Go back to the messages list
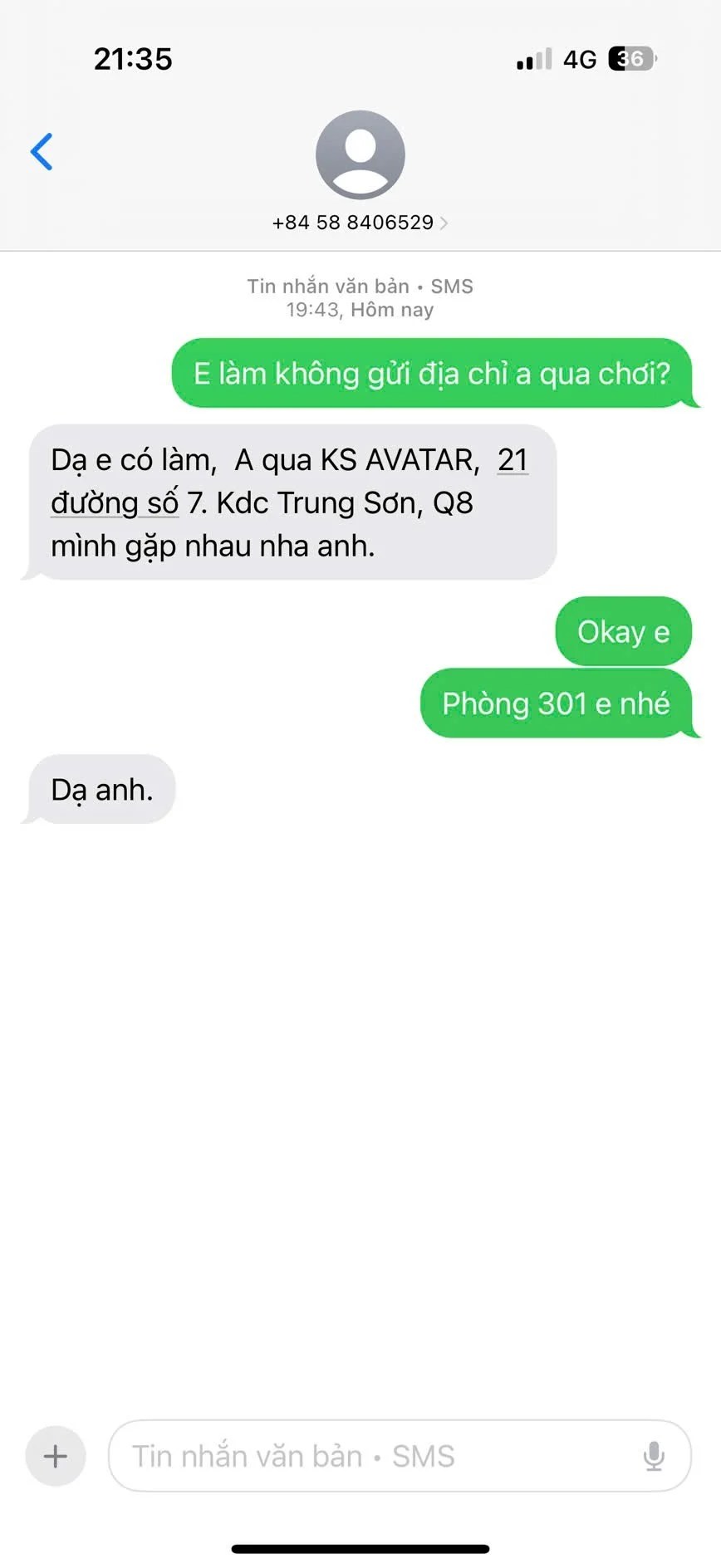This screenshot has height=1568, width=721. 42,151
